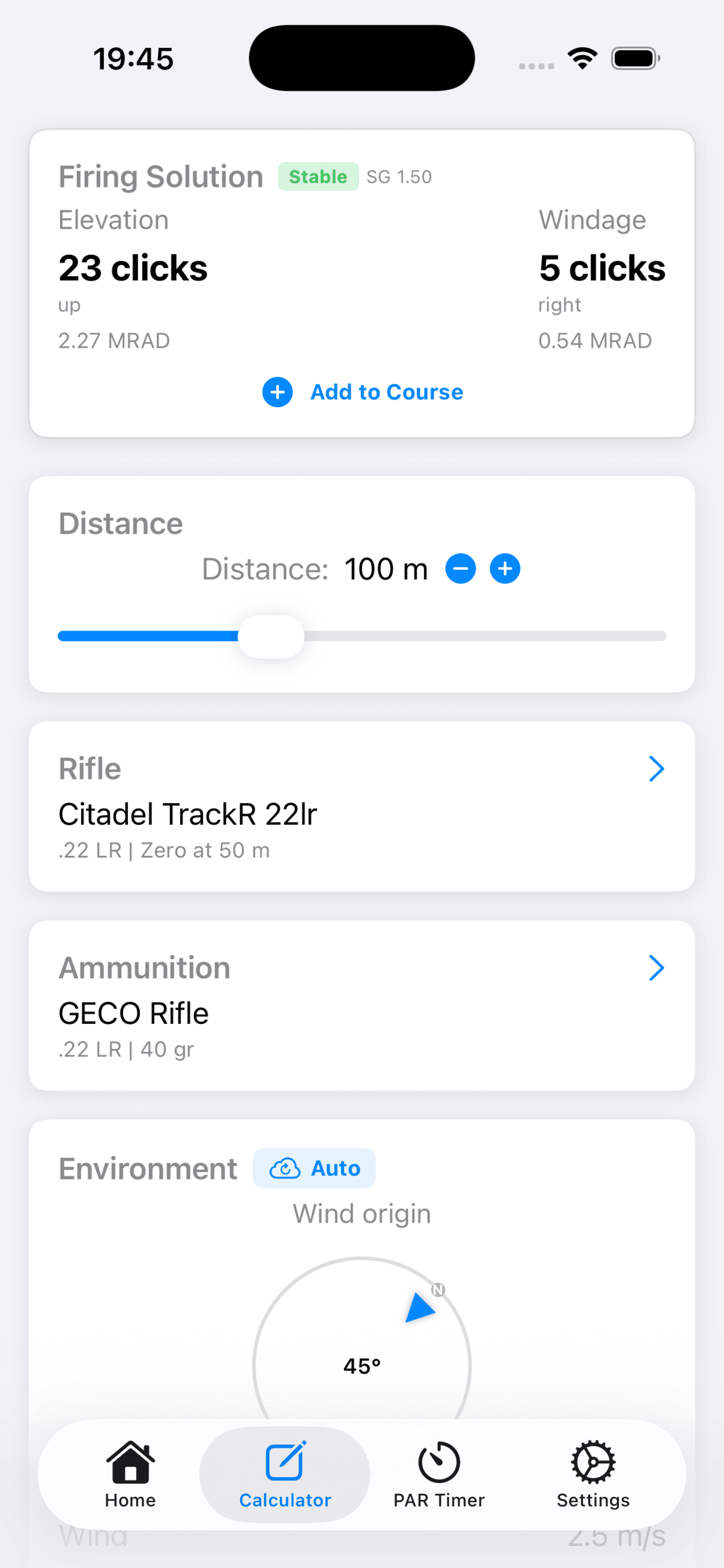The image size is (724, 1568).
Task: Switch to the Home tab
Action: [130, 1474]
